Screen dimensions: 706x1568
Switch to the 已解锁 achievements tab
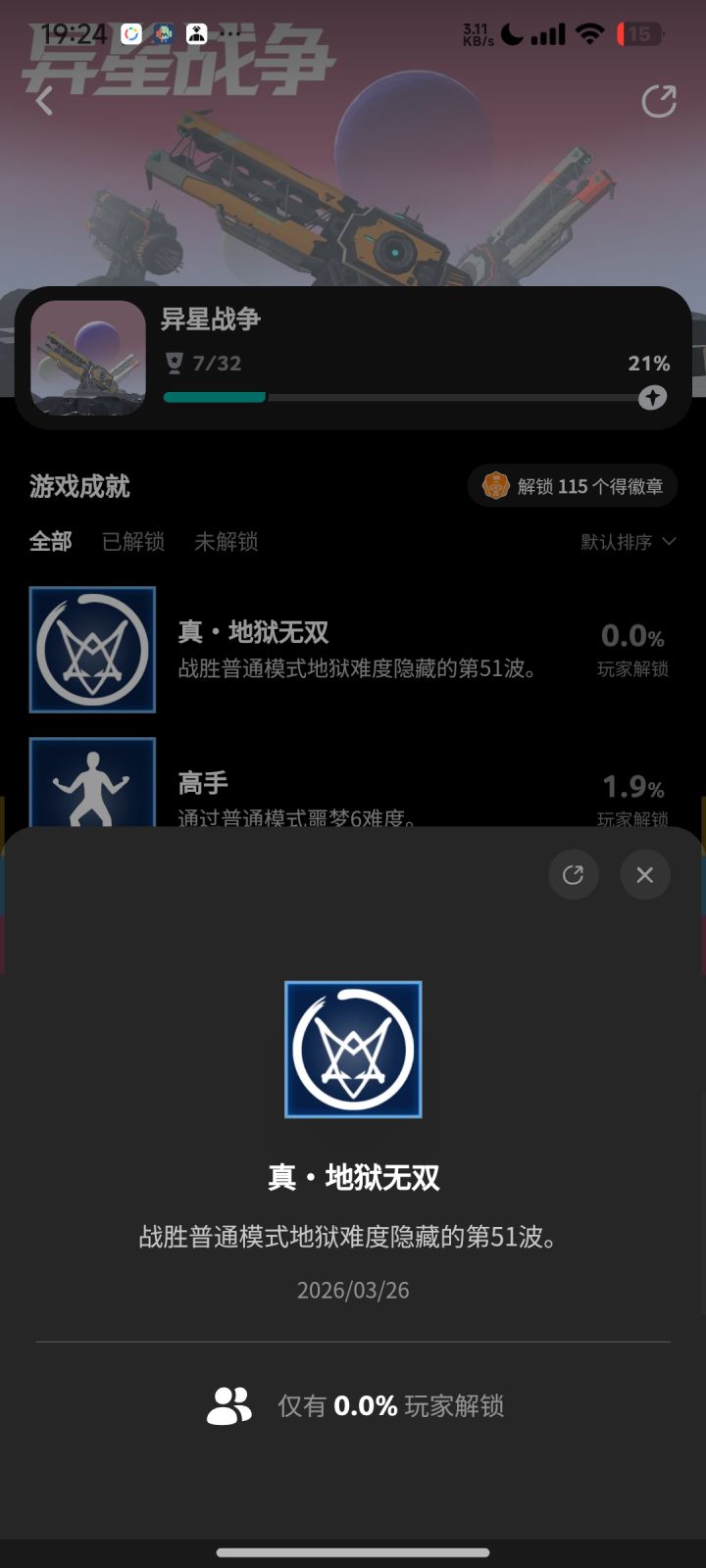pos(132,542)
